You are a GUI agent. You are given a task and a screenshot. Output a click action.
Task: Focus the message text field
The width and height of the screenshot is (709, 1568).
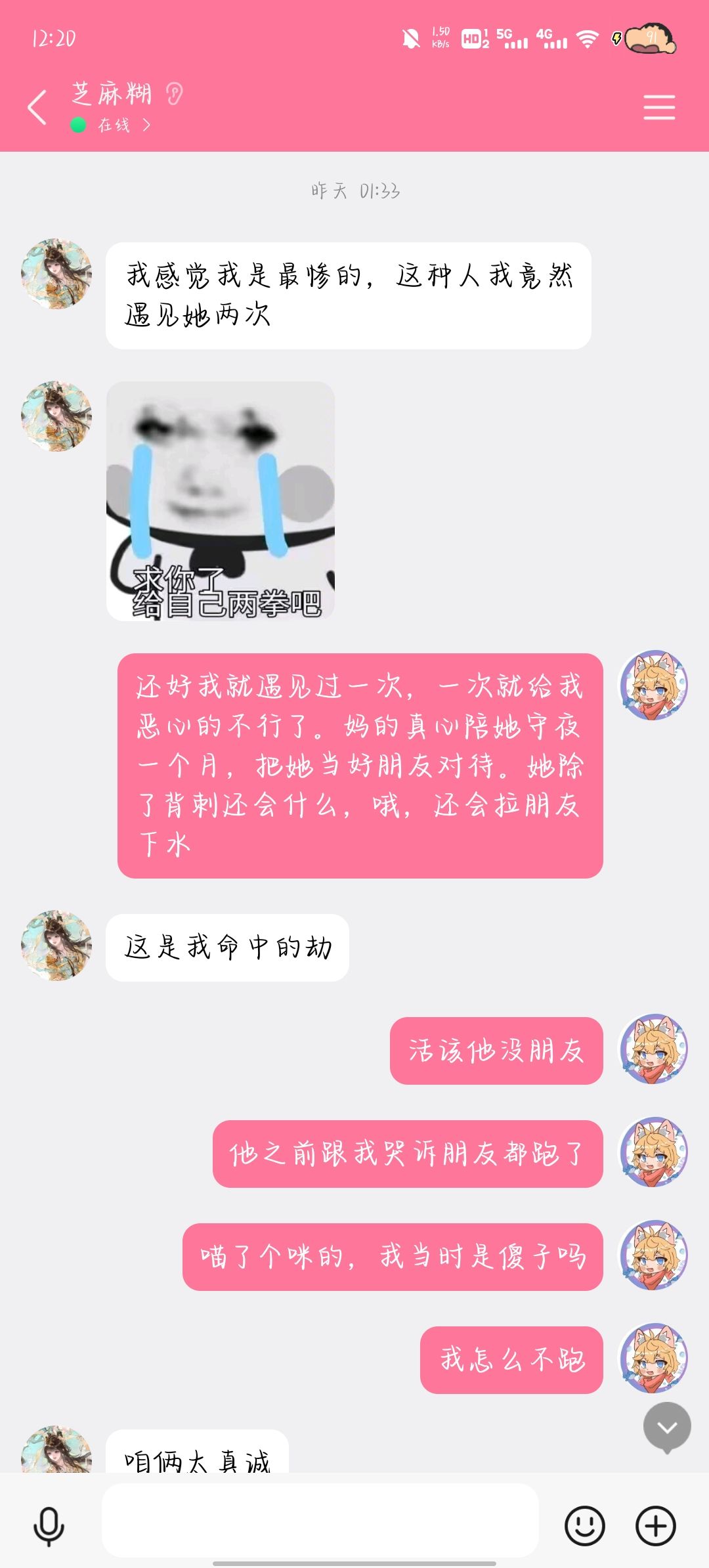tap(320, 1520)
